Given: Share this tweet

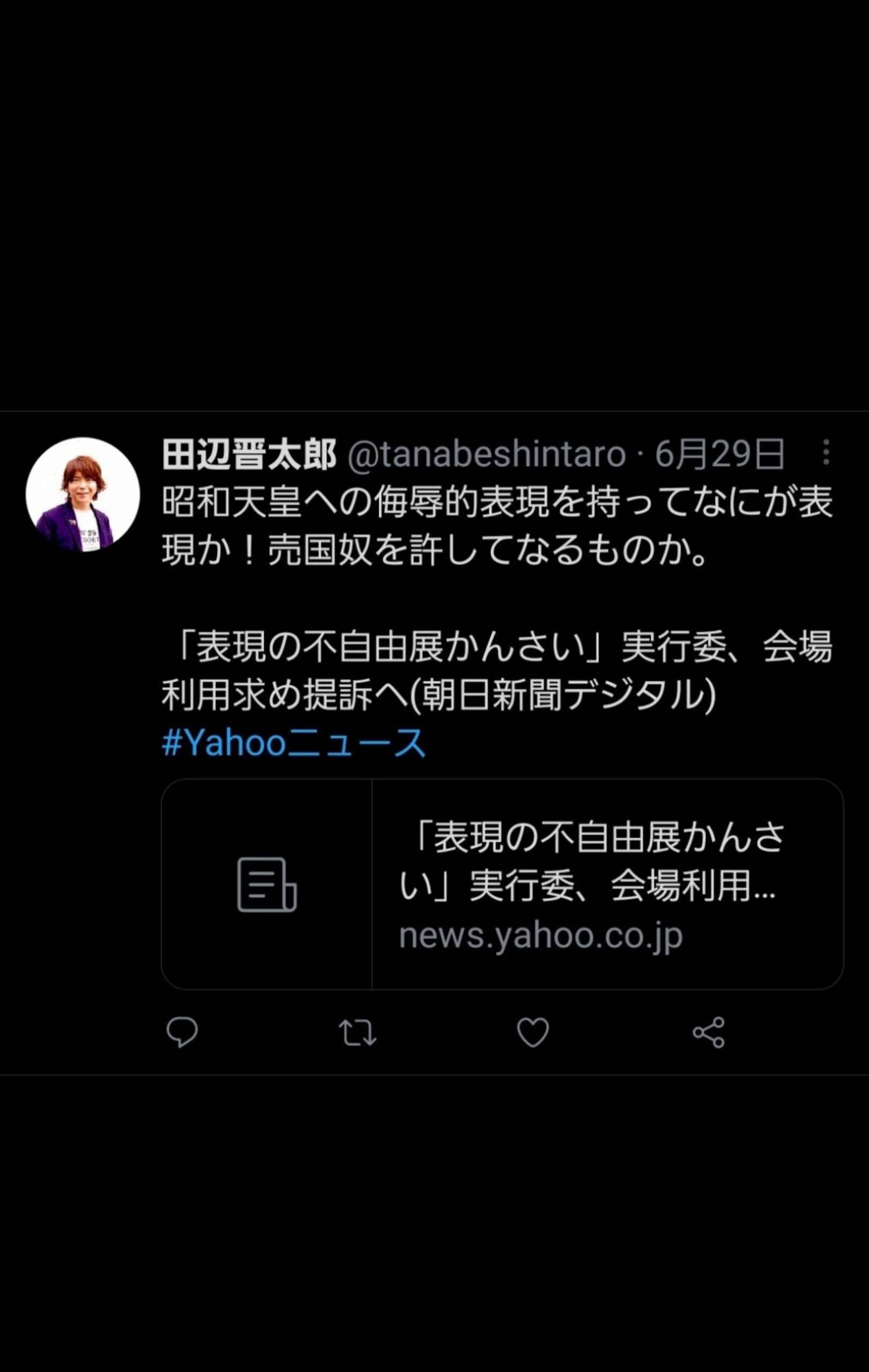Looking at the screenshot, I should (708, 1032).
